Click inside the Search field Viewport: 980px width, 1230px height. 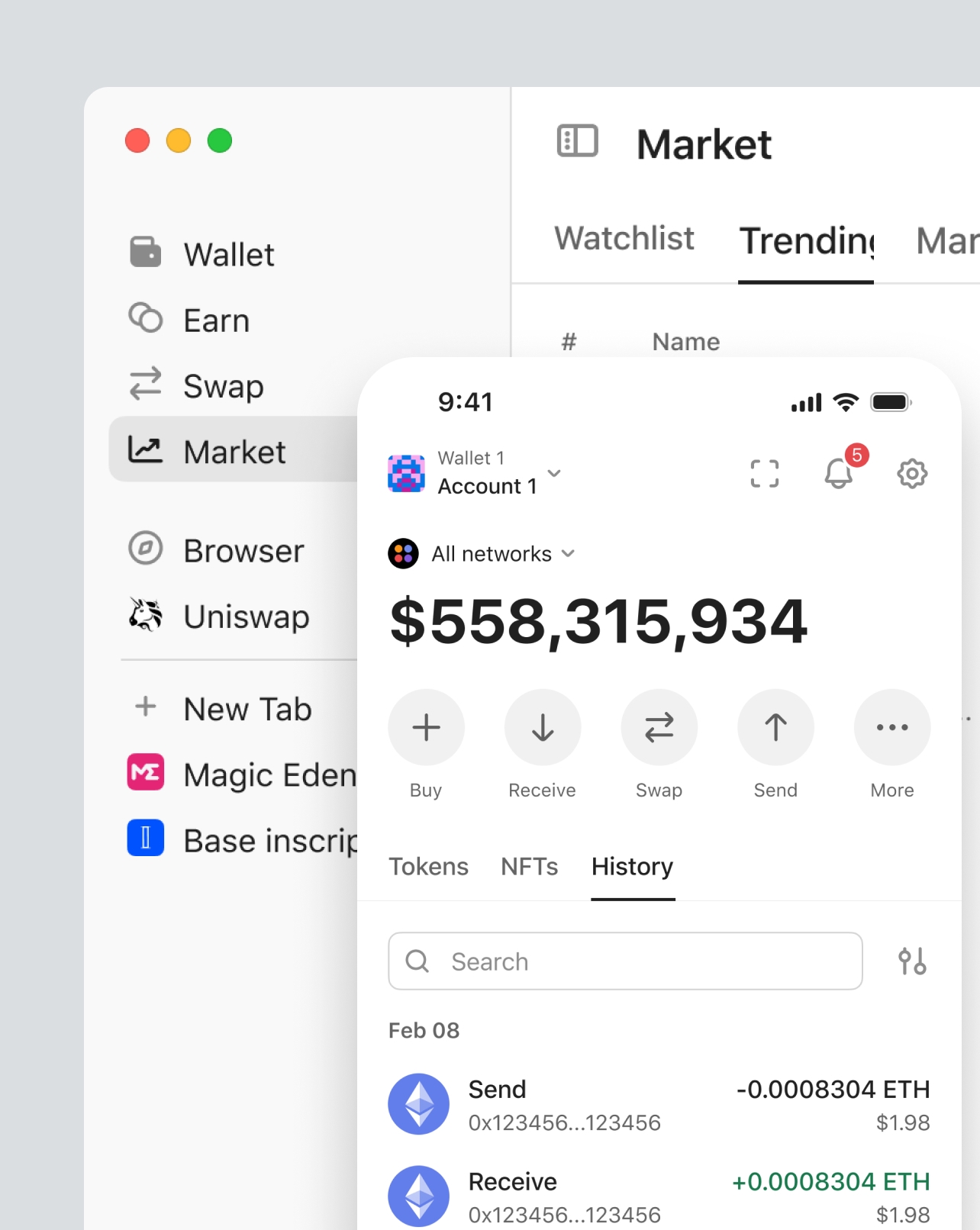[624, 961]
